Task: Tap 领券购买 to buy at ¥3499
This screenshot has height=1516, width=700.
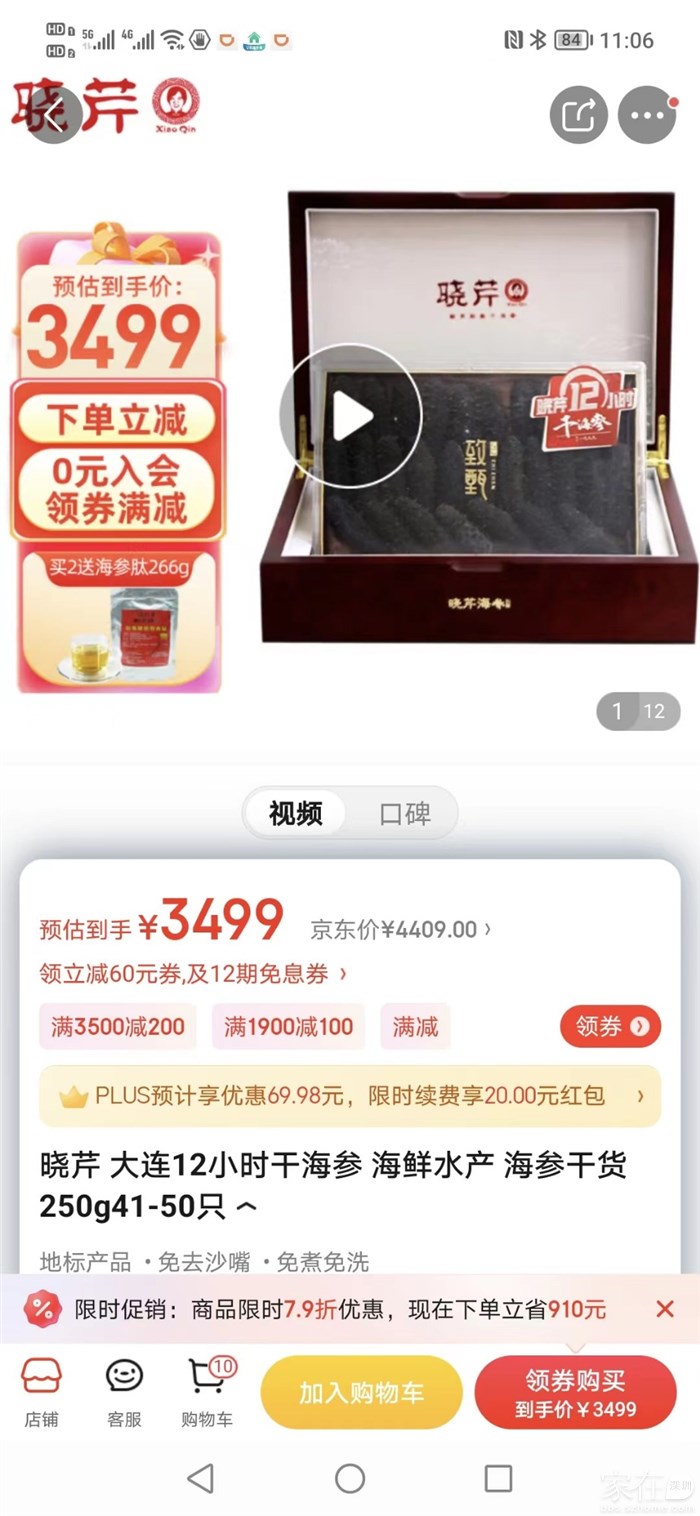Action: tap(575, 1393)
